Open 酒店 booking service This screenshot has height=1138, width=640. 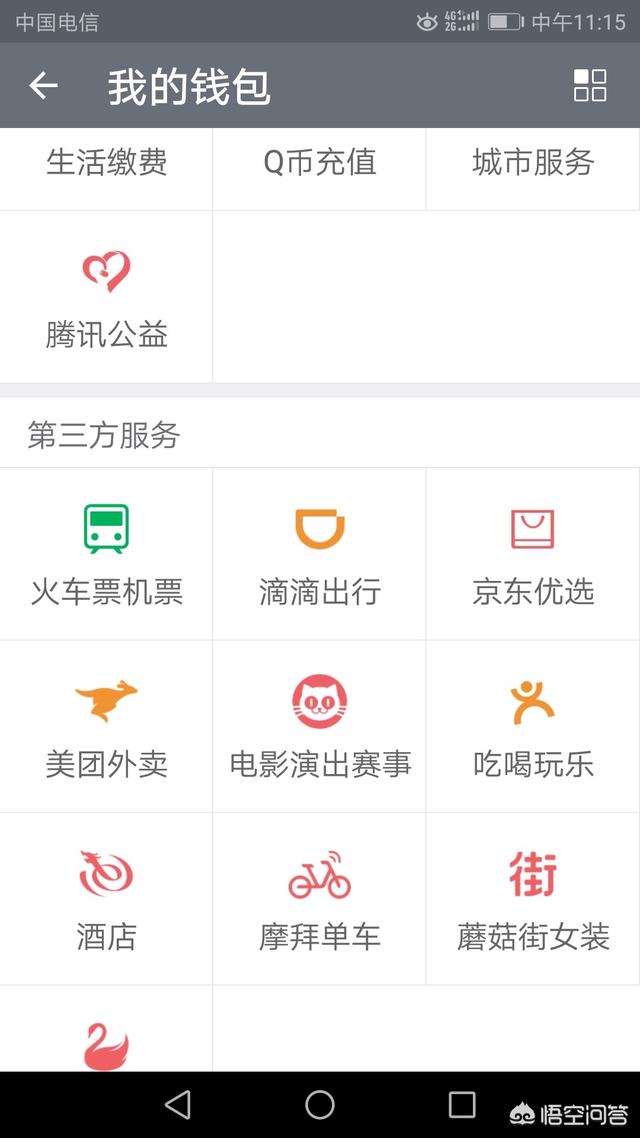[x=106, y=899]
